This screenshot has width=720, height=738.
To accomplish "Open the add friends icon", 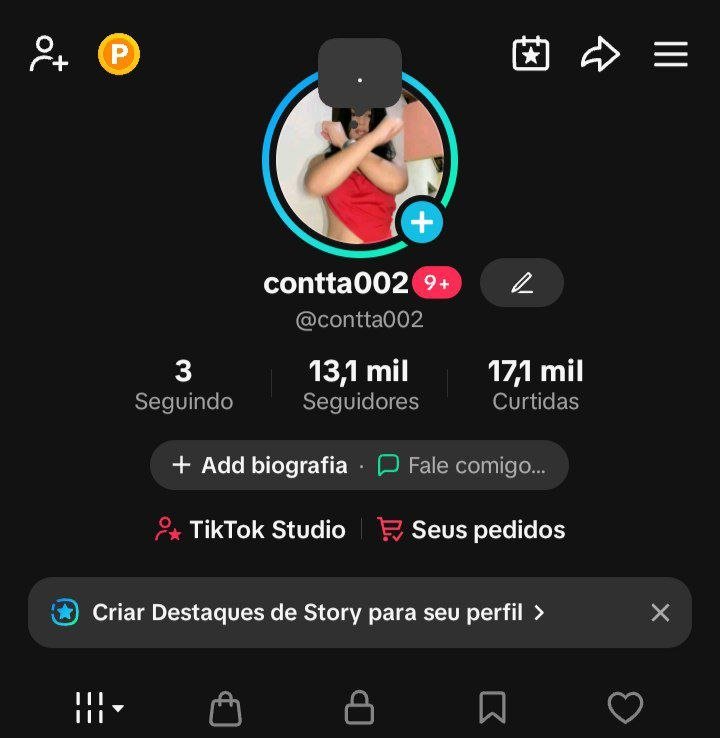I will [49, 54].
